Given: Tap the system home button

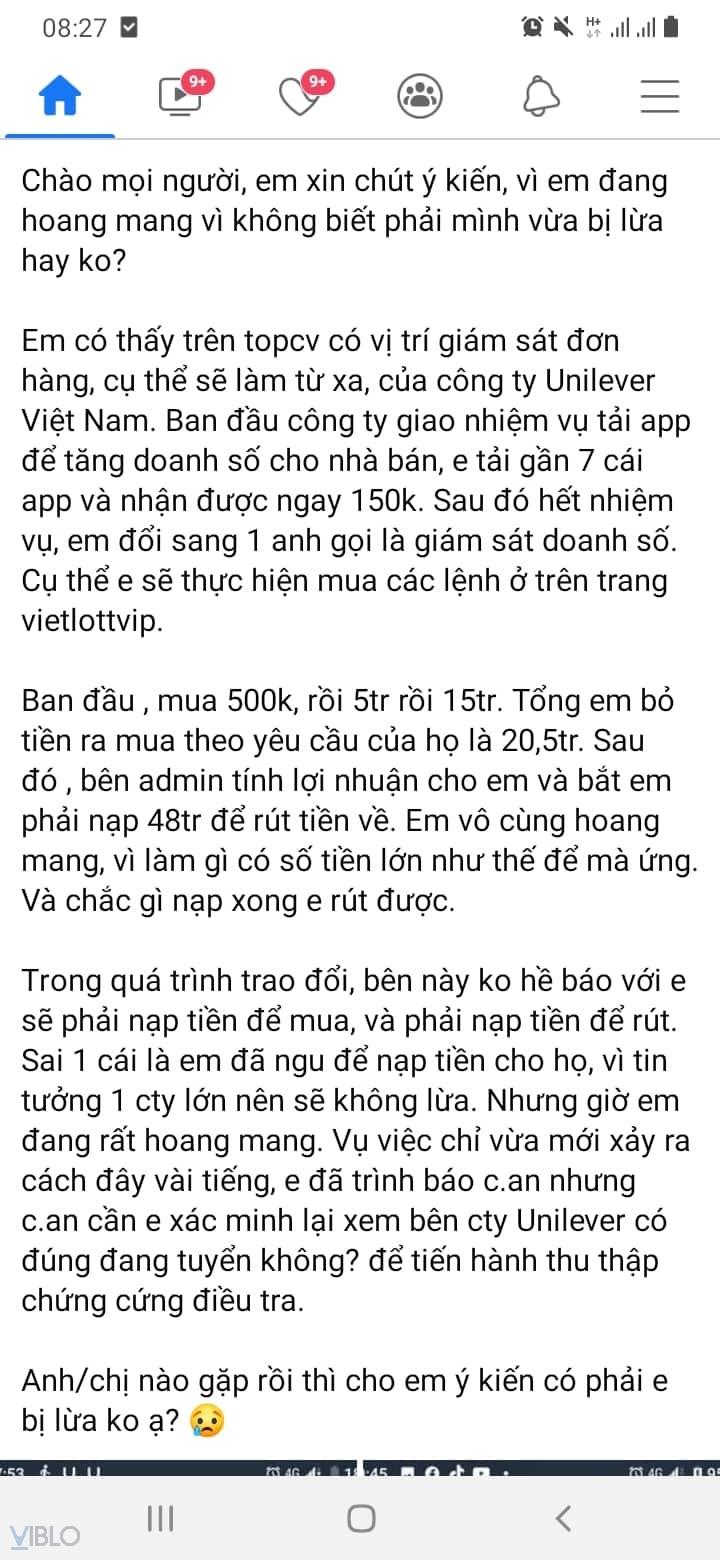Looking at the screenshot, I should [361, 1518].
